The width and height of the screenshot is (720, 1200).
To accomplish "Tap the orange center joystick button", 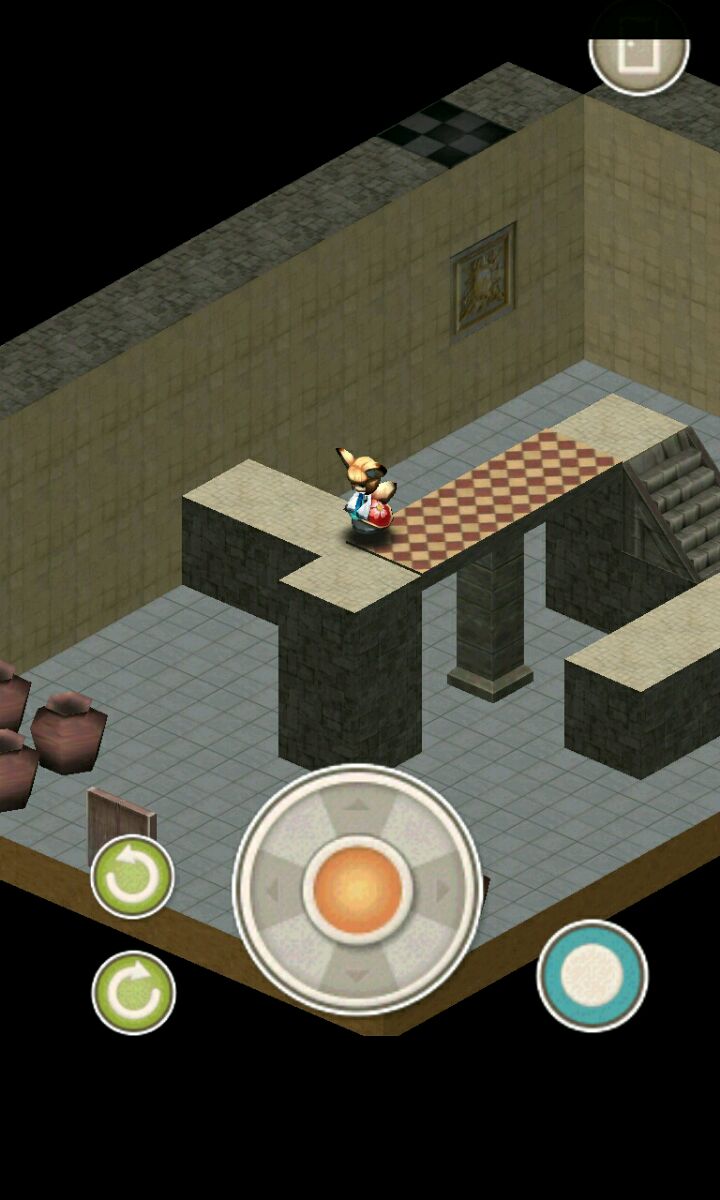I will 357,888.
